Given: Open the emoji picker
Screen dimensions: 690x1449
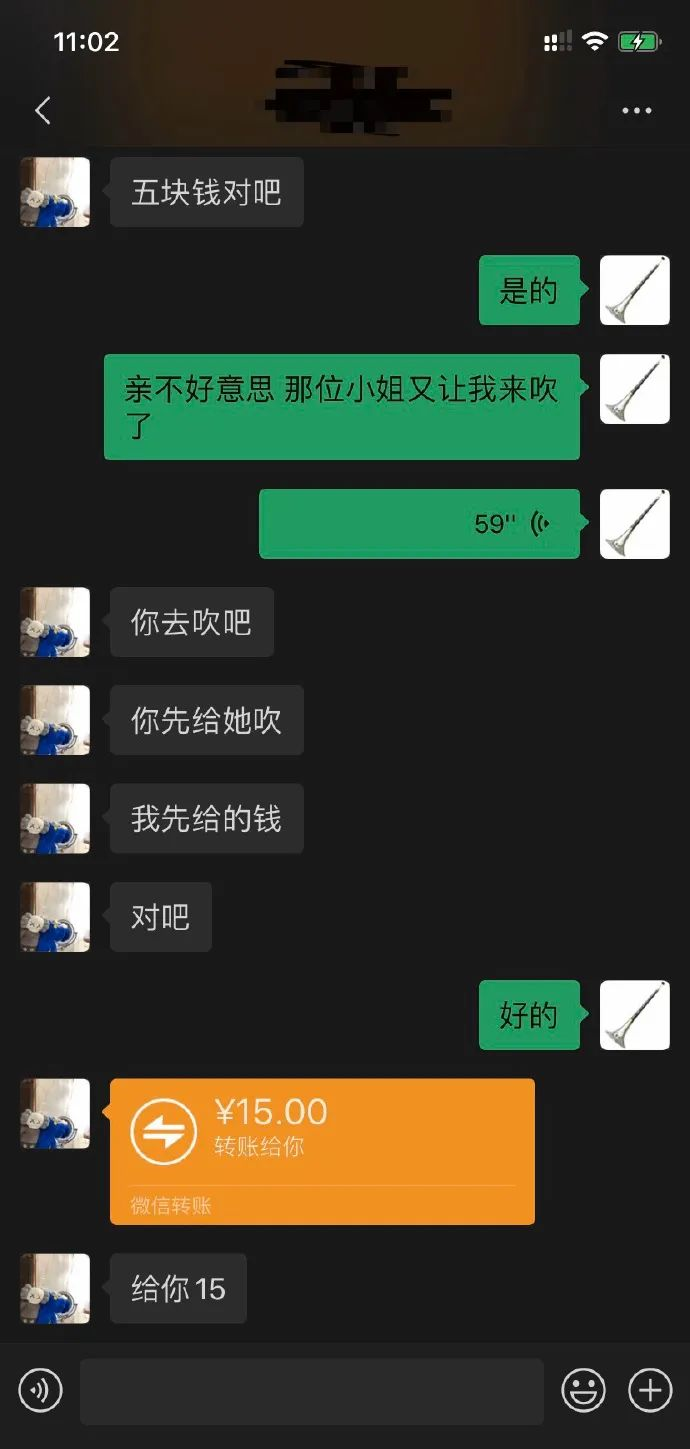Looking at the screenshot, I should (x=584, y=1391).
